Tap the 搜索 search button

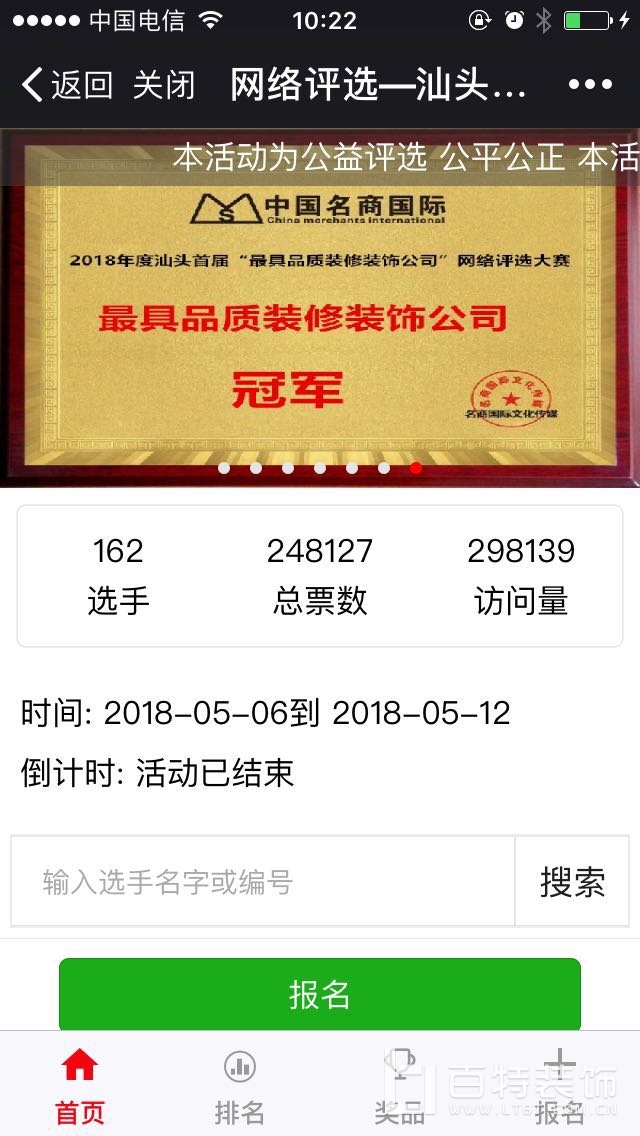tap(572, 882)
